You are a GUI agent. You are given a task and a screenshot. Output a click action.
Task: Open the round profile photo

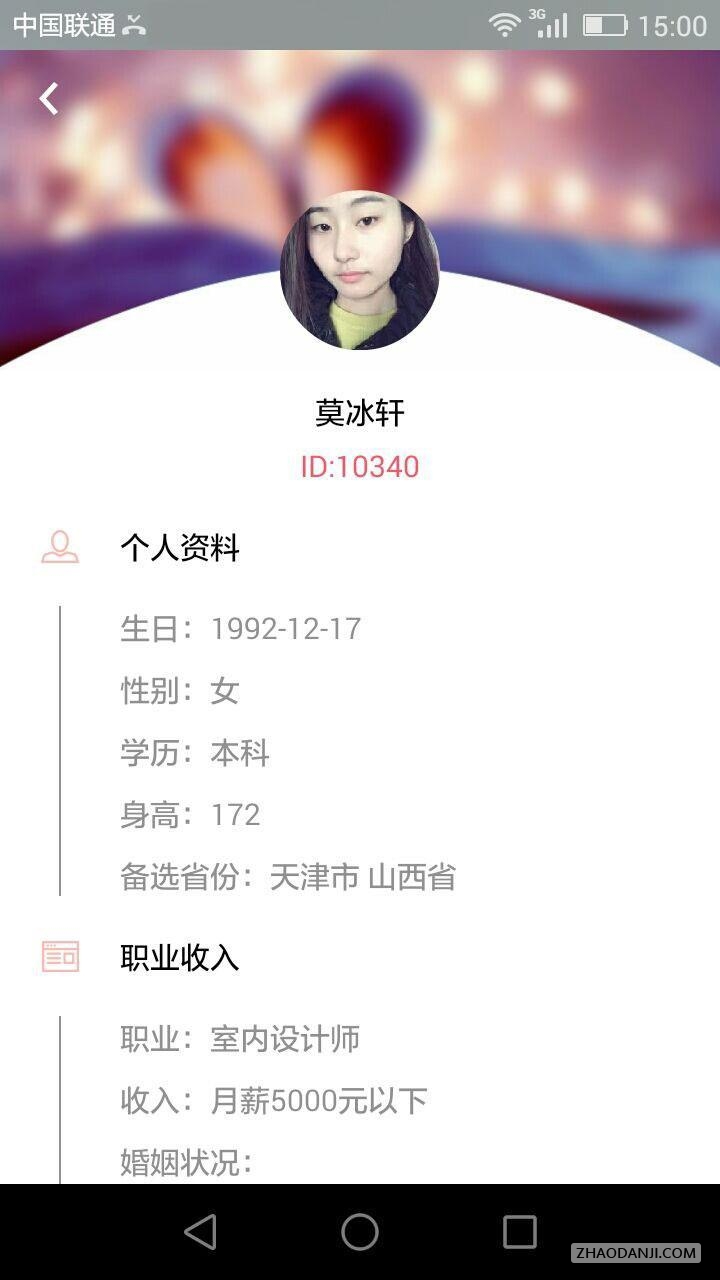(360, 270)
